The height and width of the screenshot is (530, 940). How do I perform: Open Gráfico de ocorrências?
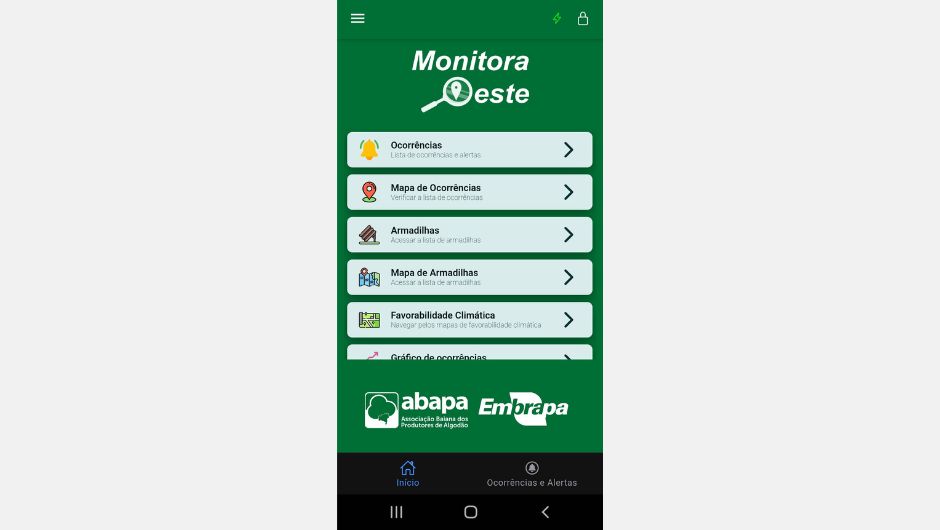click(469, 354)
